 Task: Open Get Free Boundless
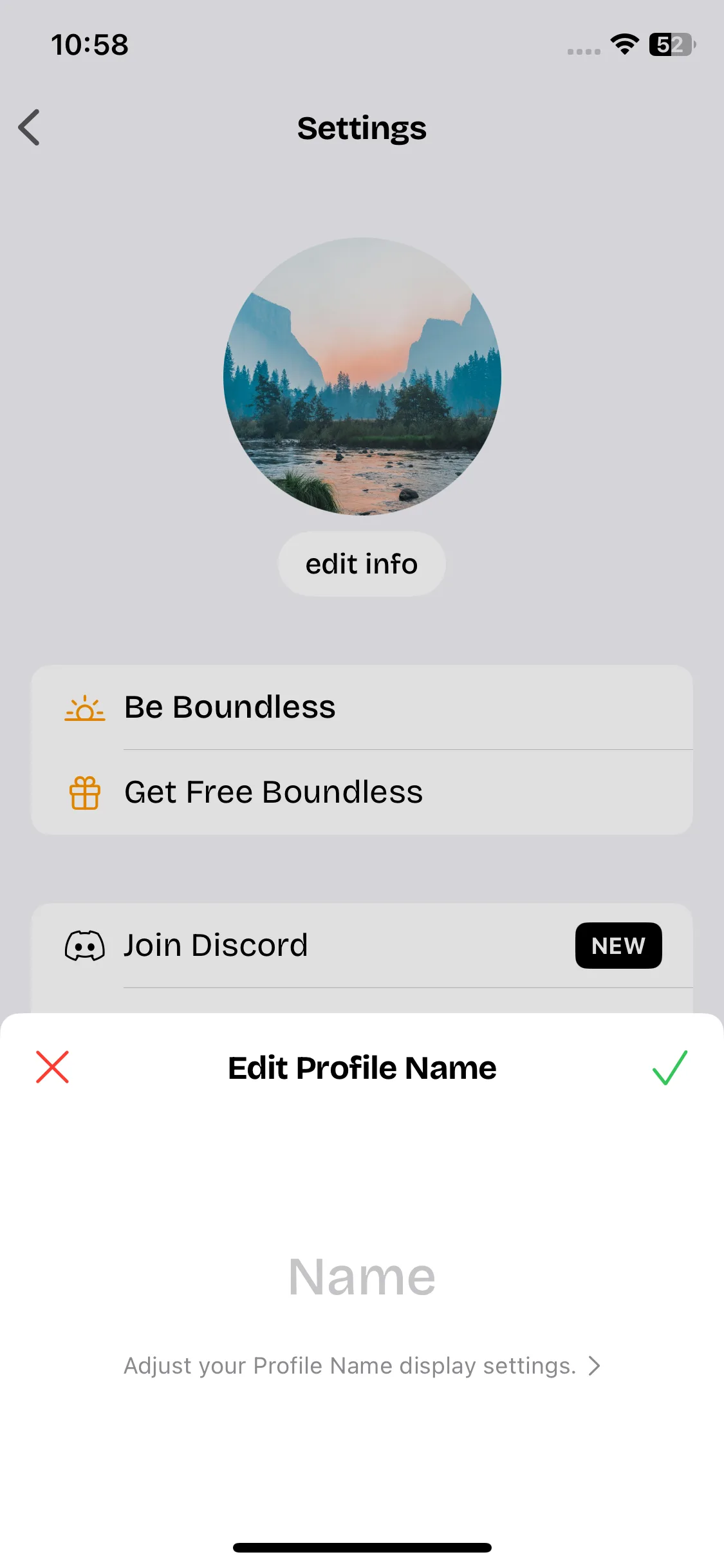[x=362, y=792]
